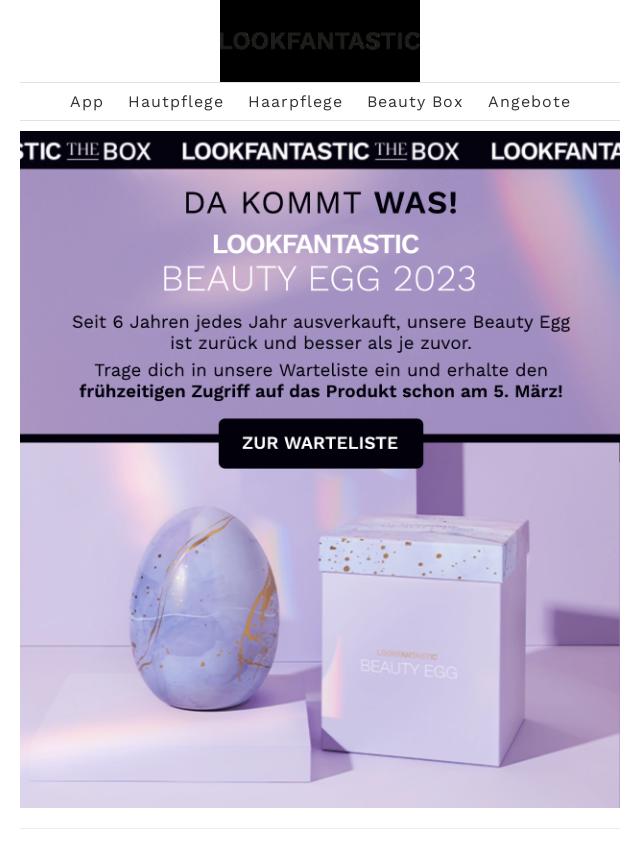
Task: Open the App link in navigation
Action: (87, 102)
